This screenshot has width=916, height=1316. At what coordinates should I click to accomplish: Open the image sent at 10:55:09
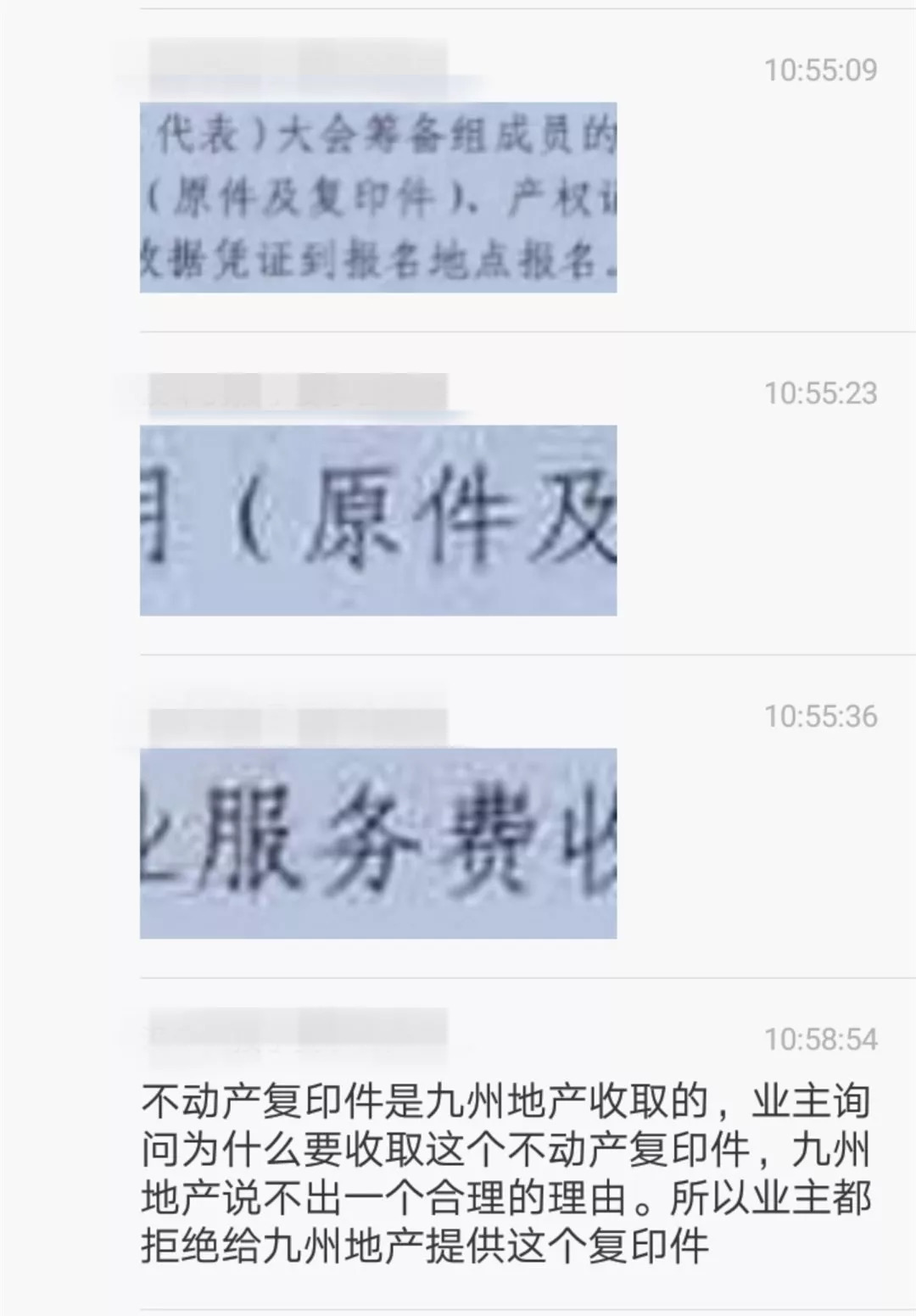(378, 198)
